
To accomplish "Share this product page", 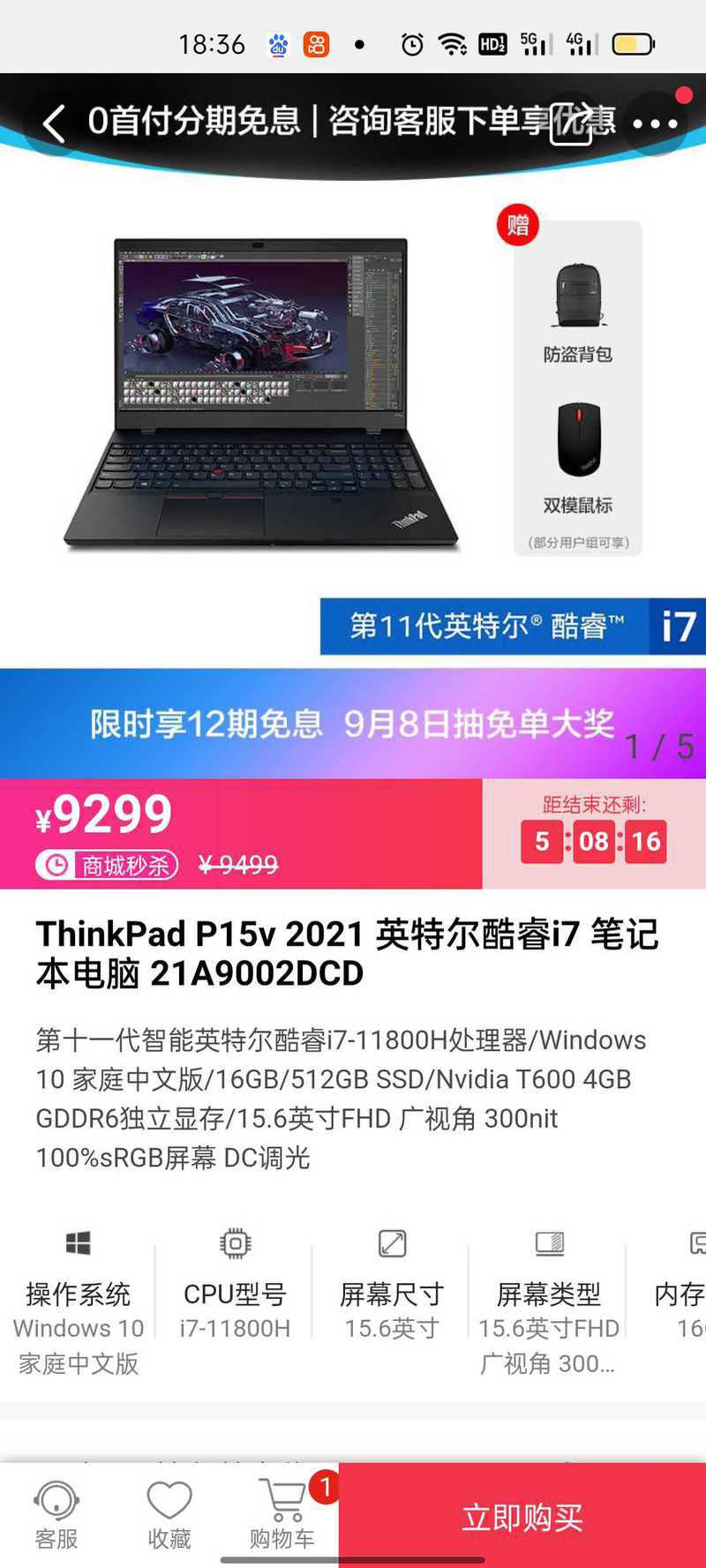I will [x=571, y=124].
